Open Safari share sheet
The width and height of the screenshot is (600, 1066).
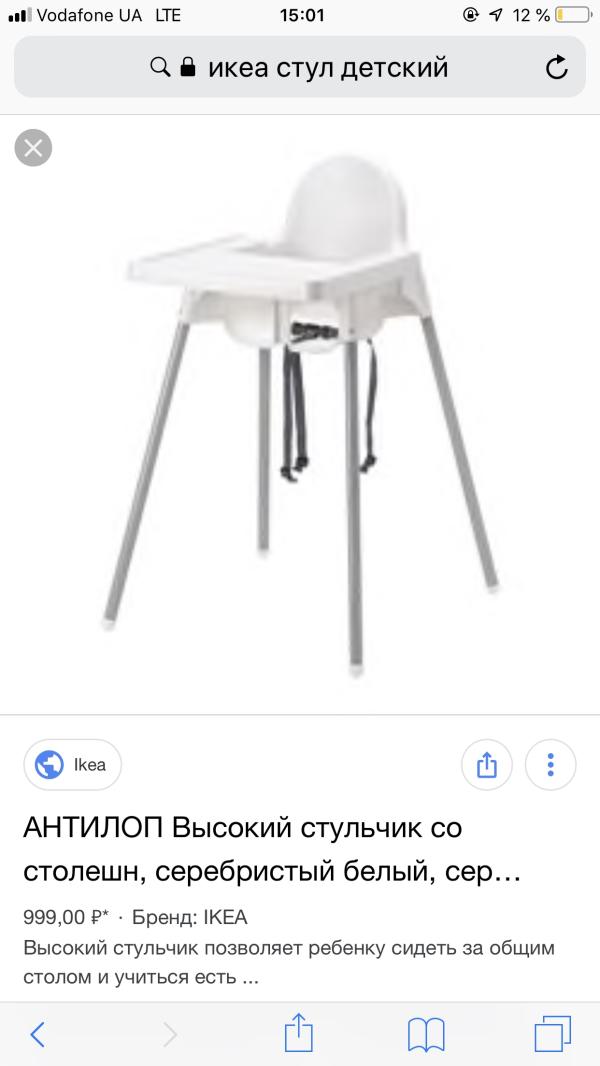(297, 1031)
